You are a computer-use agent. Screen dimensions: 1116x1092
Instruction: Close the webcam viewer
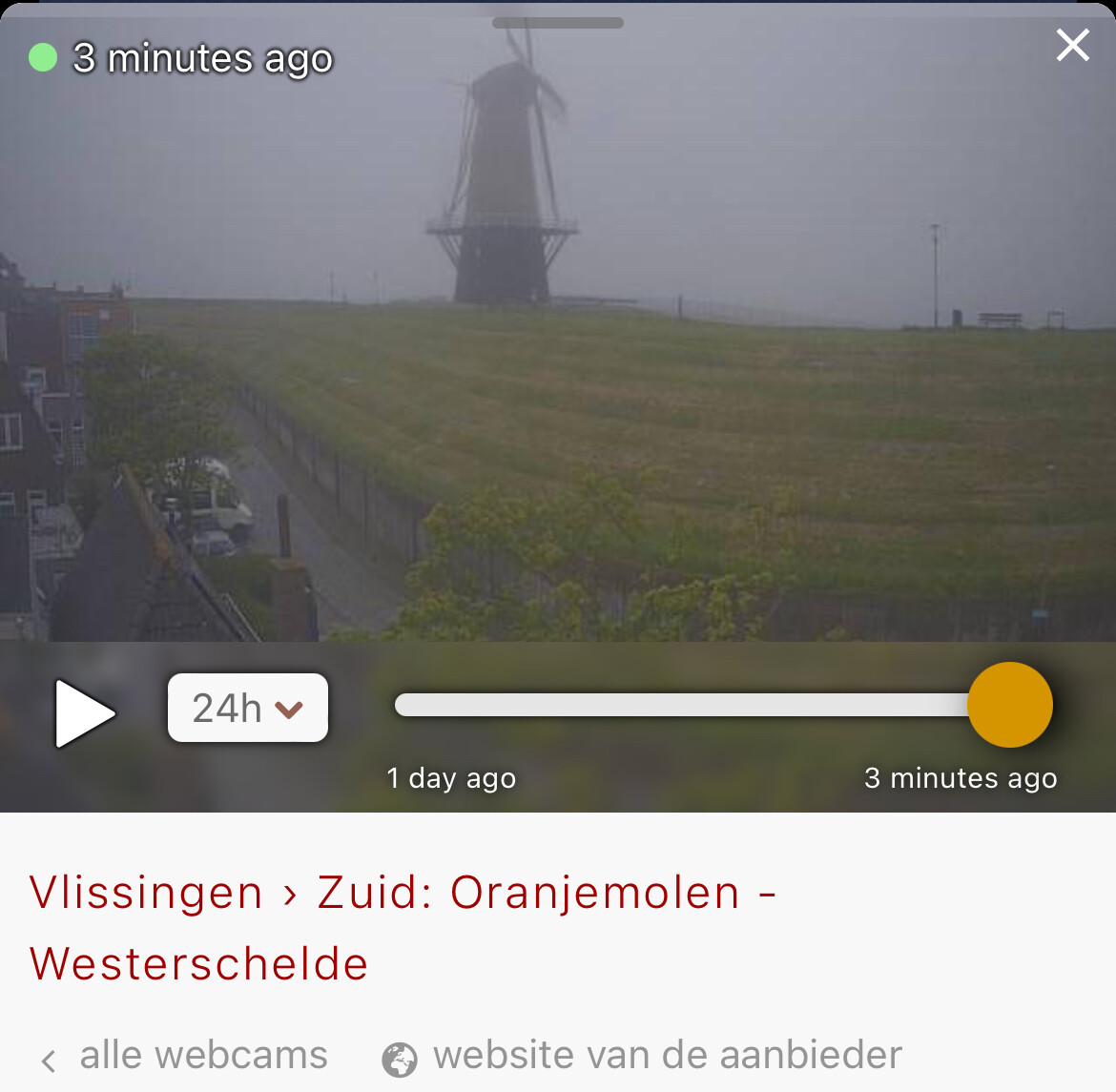[x=1072, y=45]
